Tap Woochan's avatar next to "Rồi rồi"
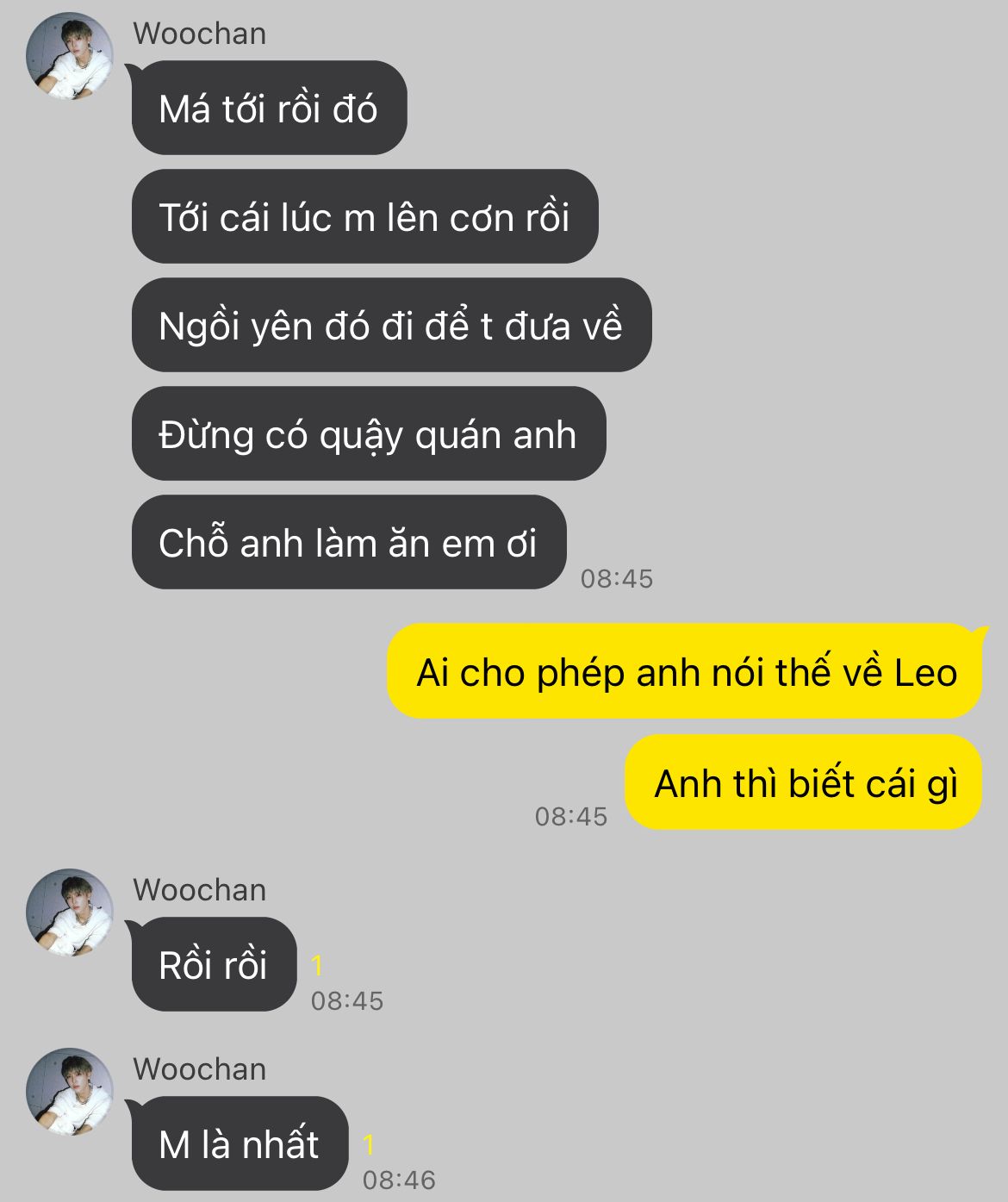Viewport: 1008px width, 1202px height. (x=70, y=912)
